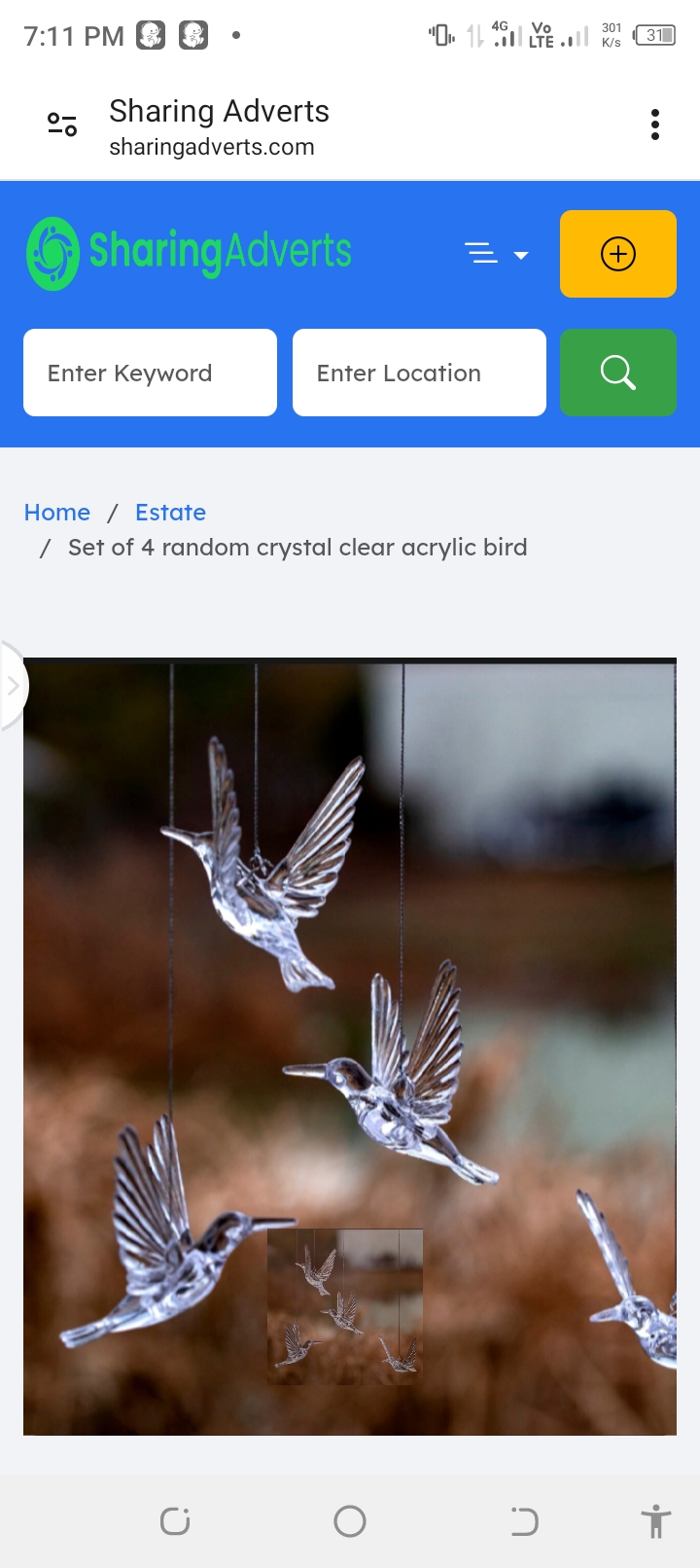
Task: Open the site settings icon beside the URL
Action: pyautogui.click(x=62, y=125)
